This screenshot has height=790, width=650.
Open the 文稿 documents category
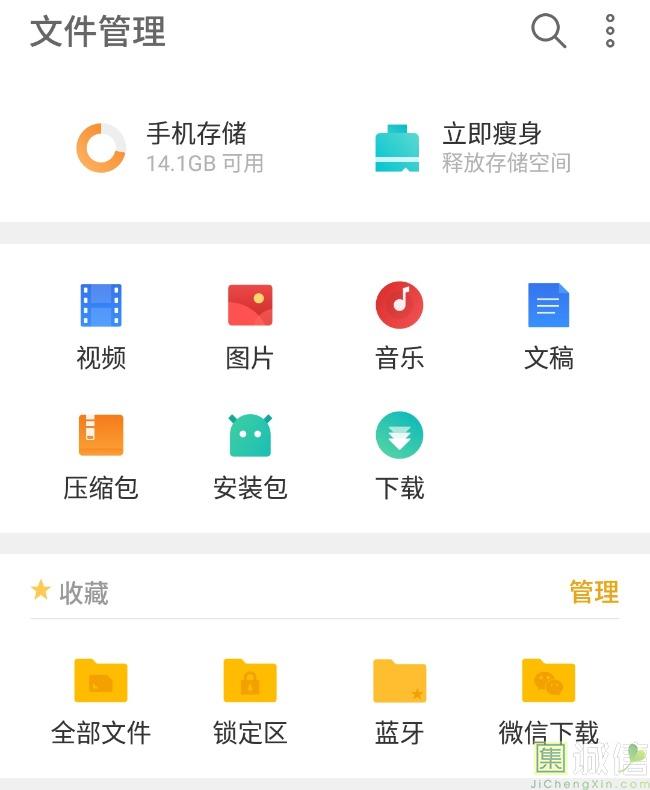point(549,326)
